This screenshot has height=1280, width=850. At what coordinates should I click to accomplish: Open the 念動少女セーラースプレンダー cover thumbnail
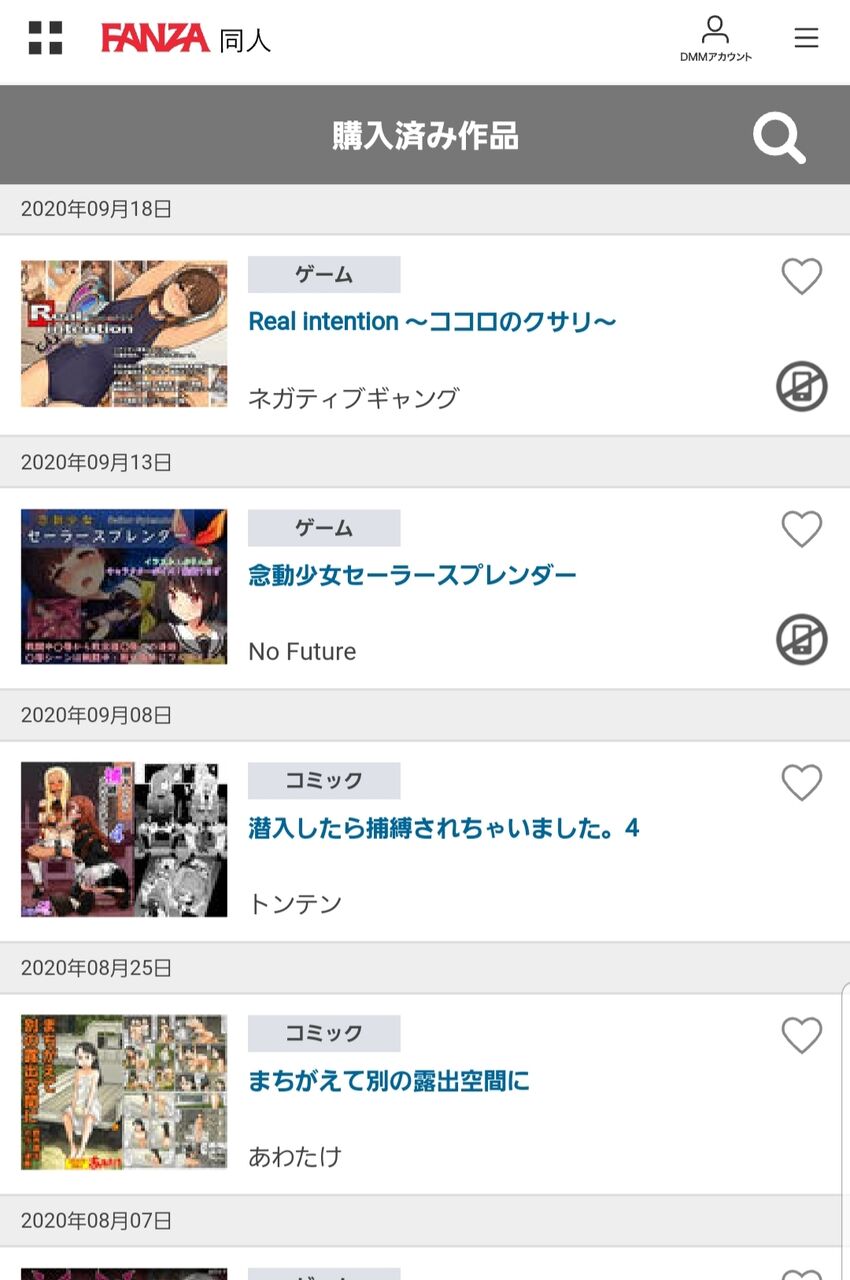coord(124,587)
